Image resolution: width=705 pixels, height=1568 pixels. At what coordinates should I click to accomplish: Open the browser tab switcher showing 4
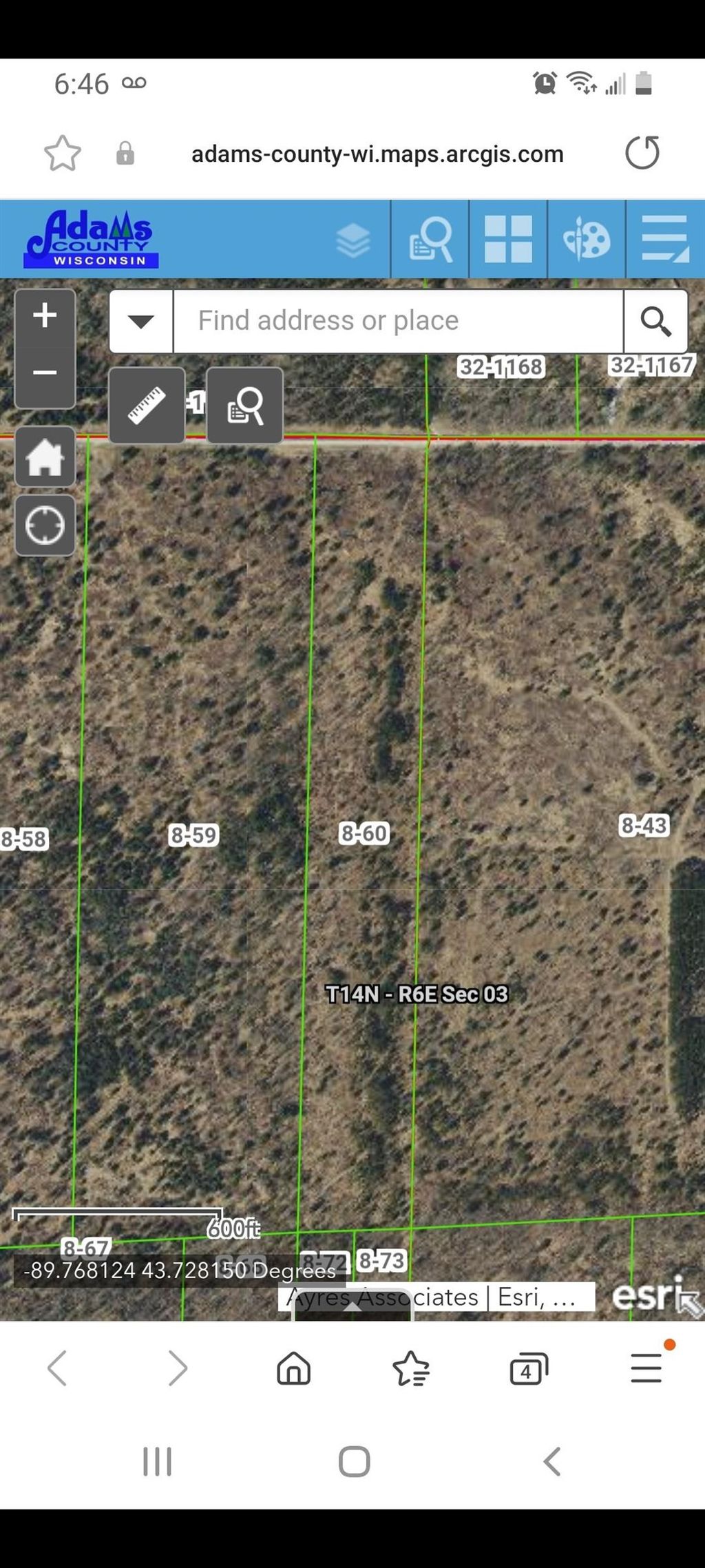(x=528, y=1368)
